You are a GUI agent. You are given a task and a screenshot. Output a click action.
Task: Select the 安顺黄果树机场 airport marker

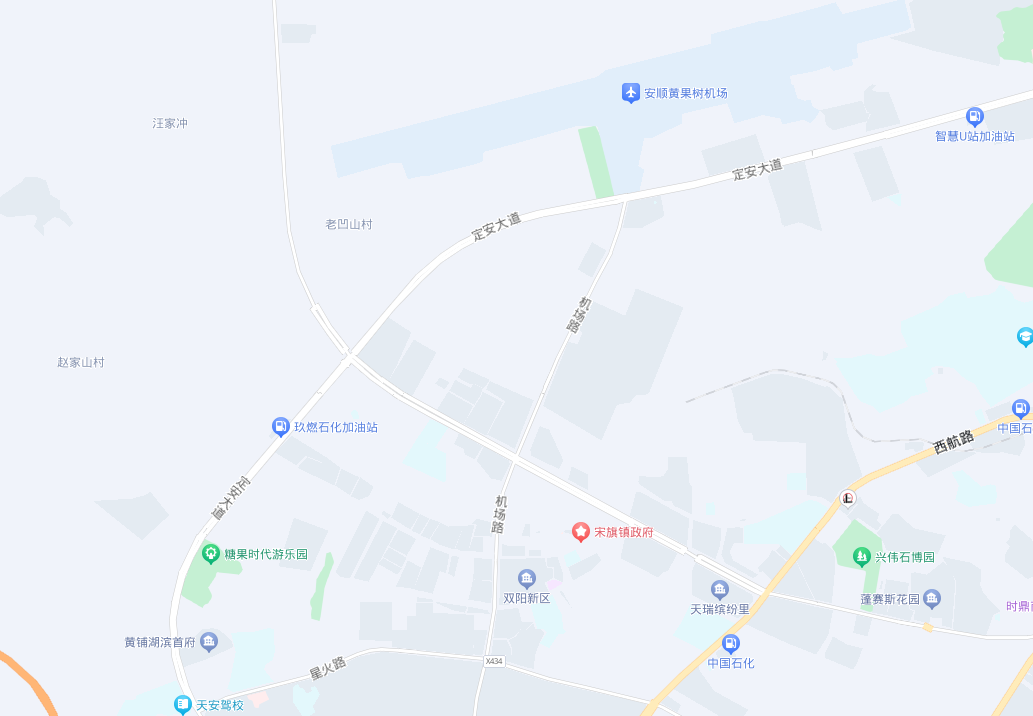[631, 93]
